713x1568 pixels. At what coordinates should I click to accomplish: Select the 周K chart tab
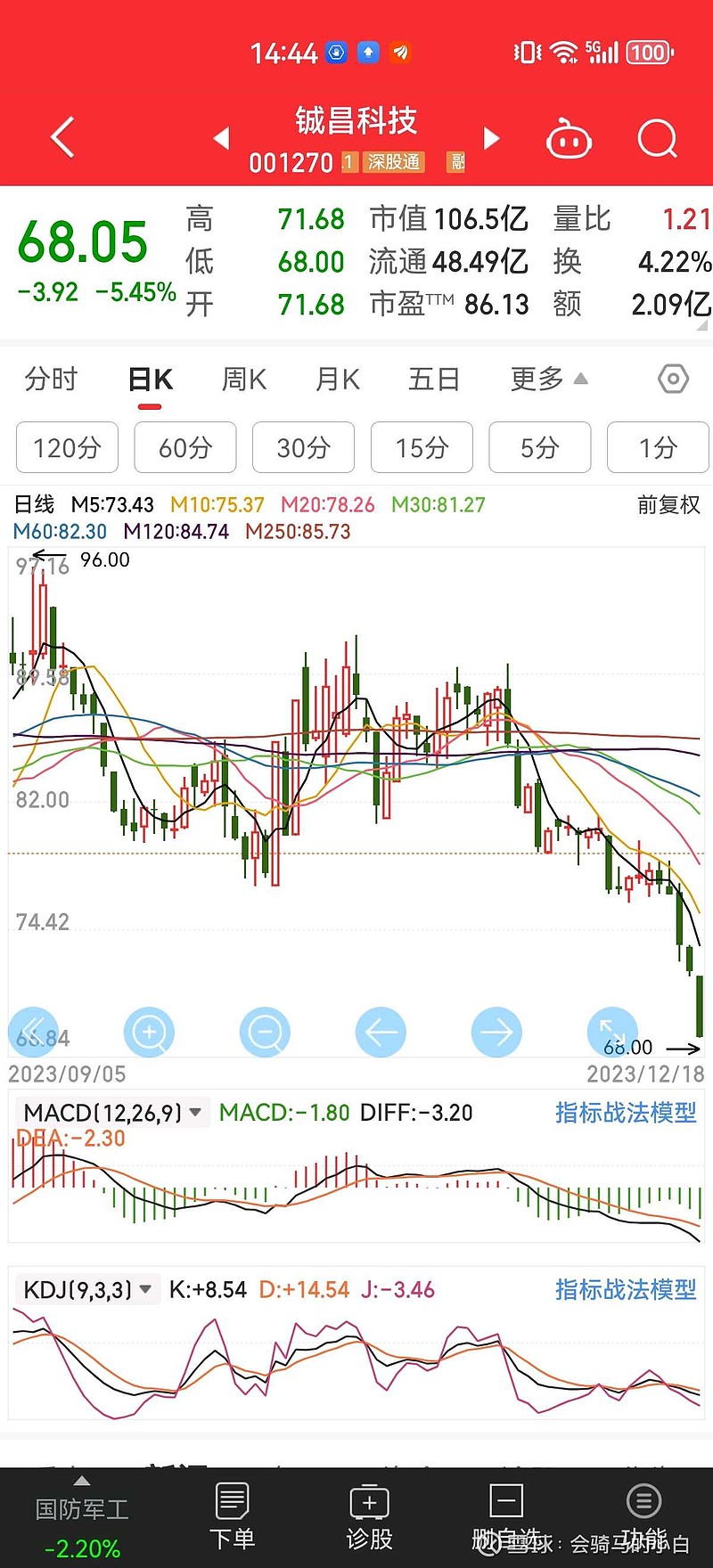click(244, 380)
